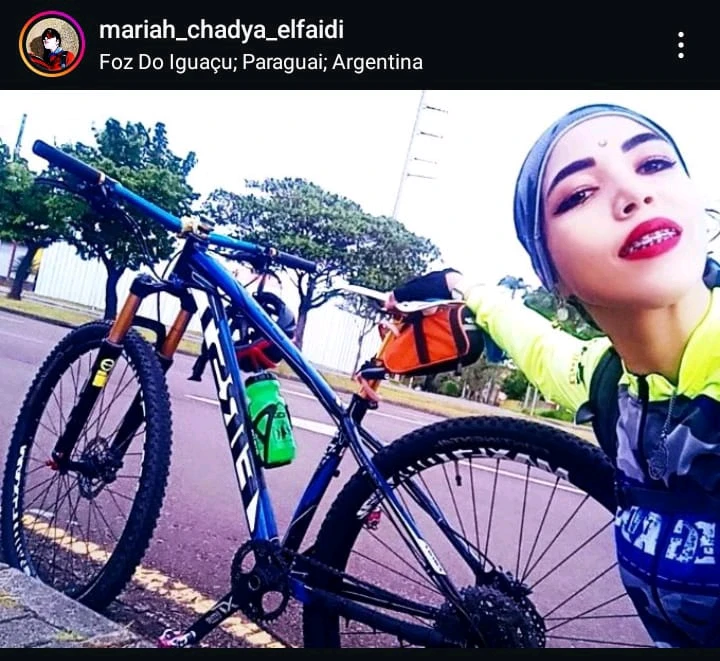Open the Foz Do Iguaçu location tag
Viewport: 720px width, 661px height.
[x=260, y=62]
